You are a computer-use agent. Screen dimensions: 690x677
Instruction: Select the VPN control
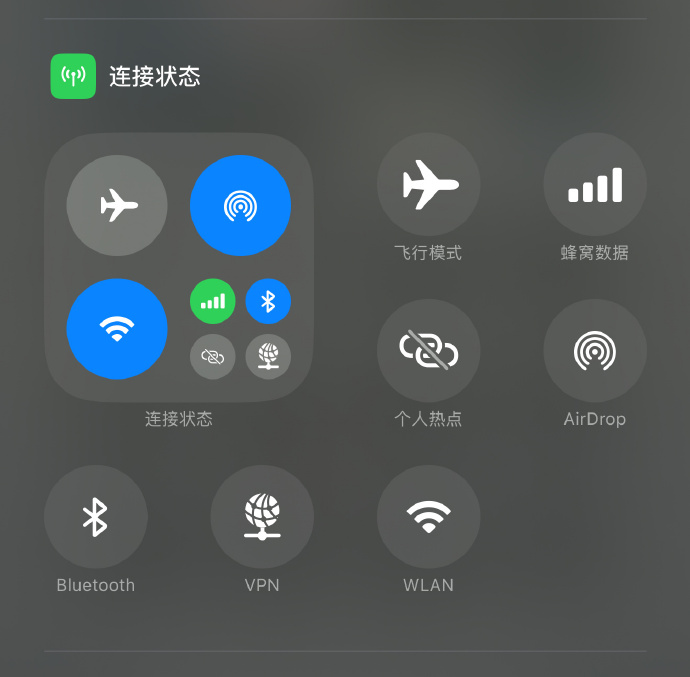tap(262, 516)
